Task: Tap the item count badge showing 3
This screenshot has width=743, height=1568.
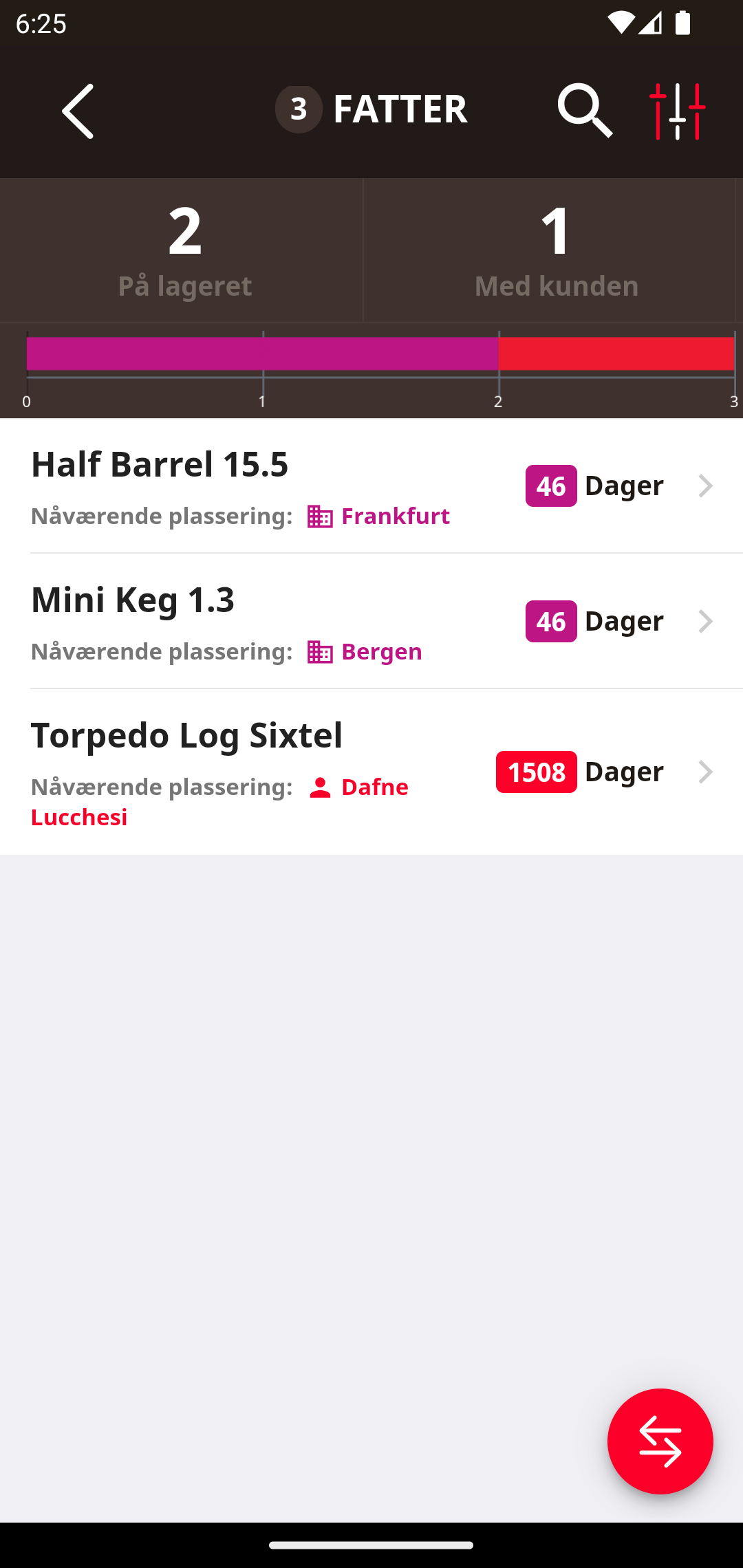Action: (299, 109)
